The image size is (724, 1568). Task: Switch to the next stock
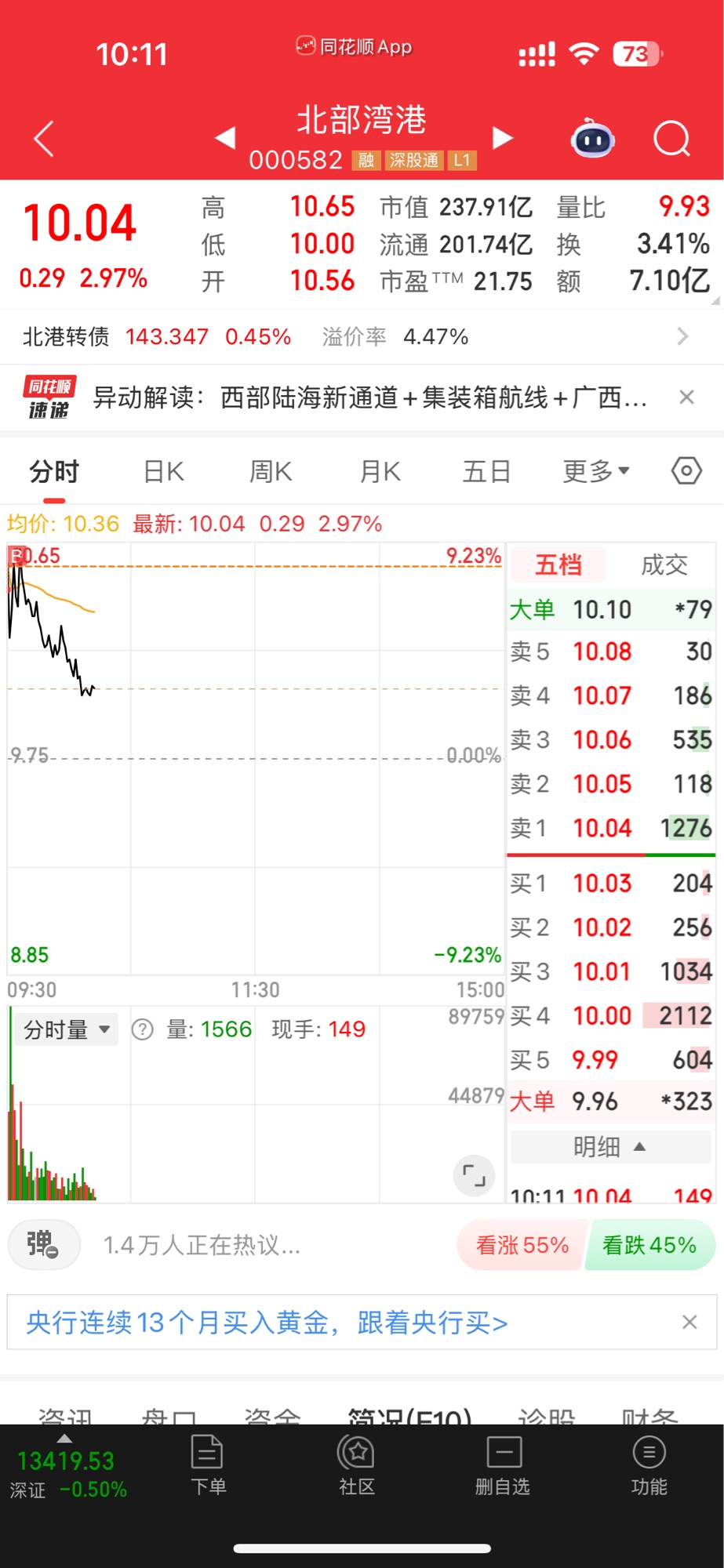coord(502,138)
